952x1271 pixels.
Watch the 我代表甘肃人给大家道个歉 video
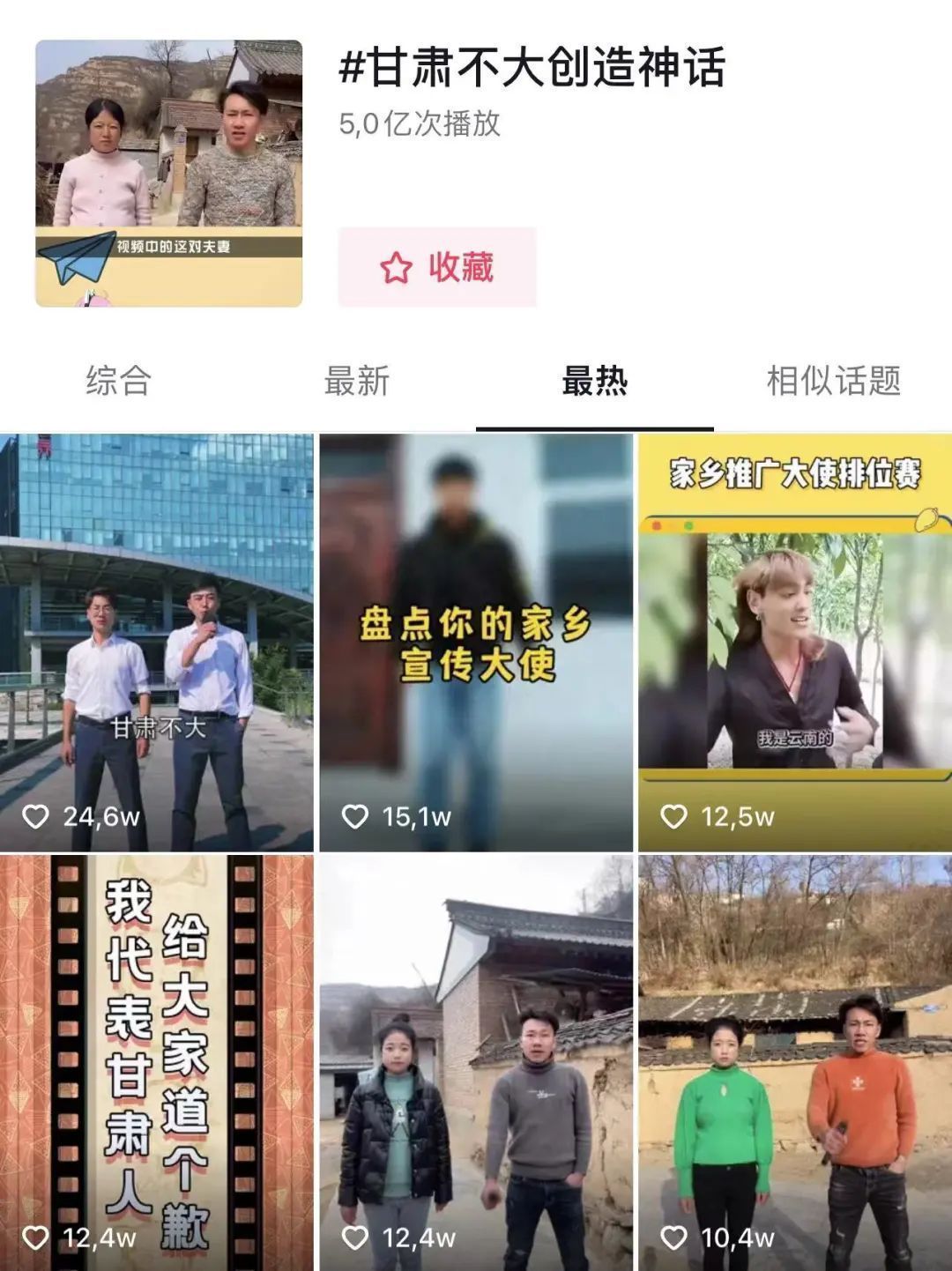tap(157, 1062)
